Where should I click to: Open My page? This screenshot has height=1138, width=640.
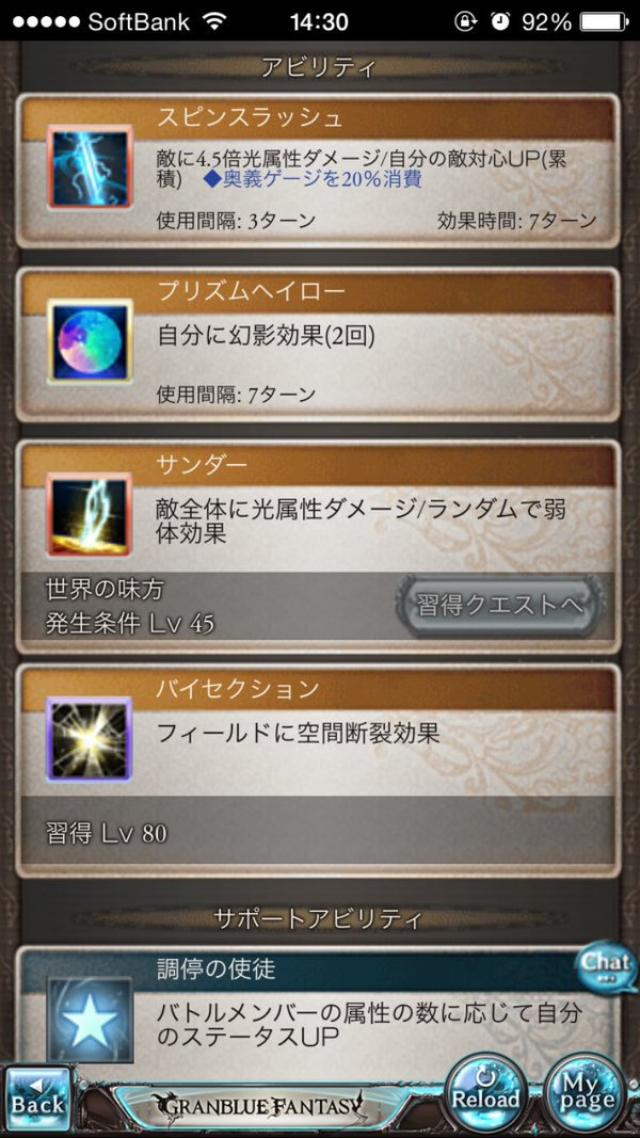(x=586, y=1092)
